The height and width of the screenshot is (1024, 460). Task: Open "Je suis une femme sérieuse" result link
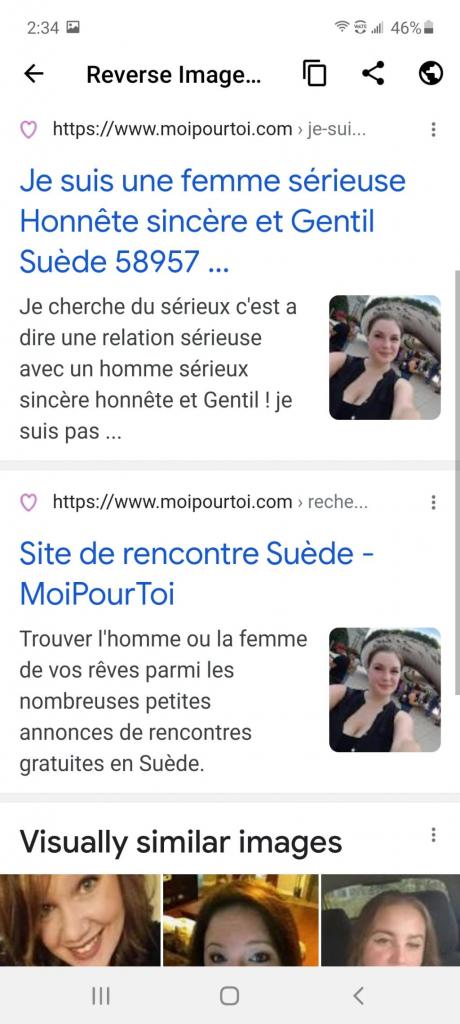(212, 221)
